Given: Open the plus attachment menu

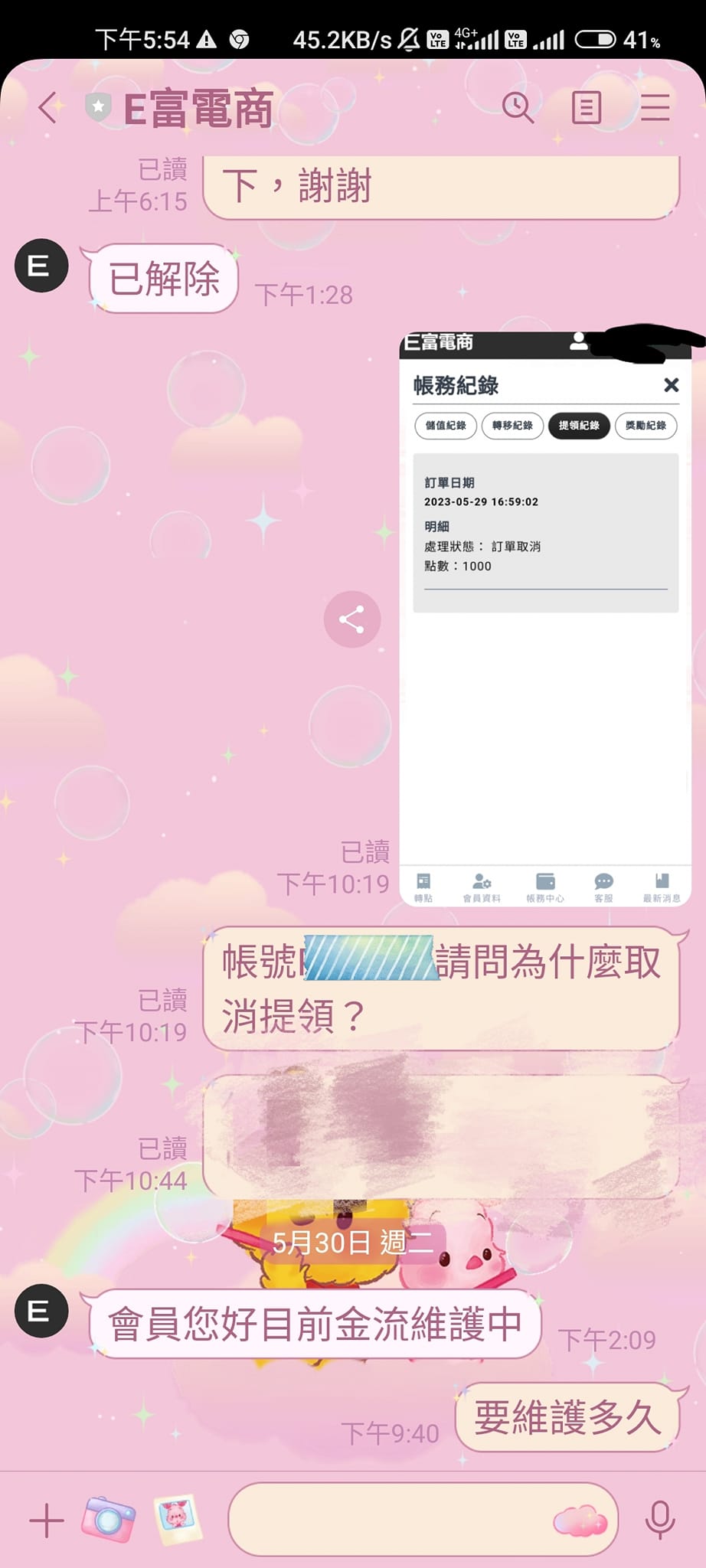Looking at the screenshot, I should pyautogui.click(x=47, y=1520).
